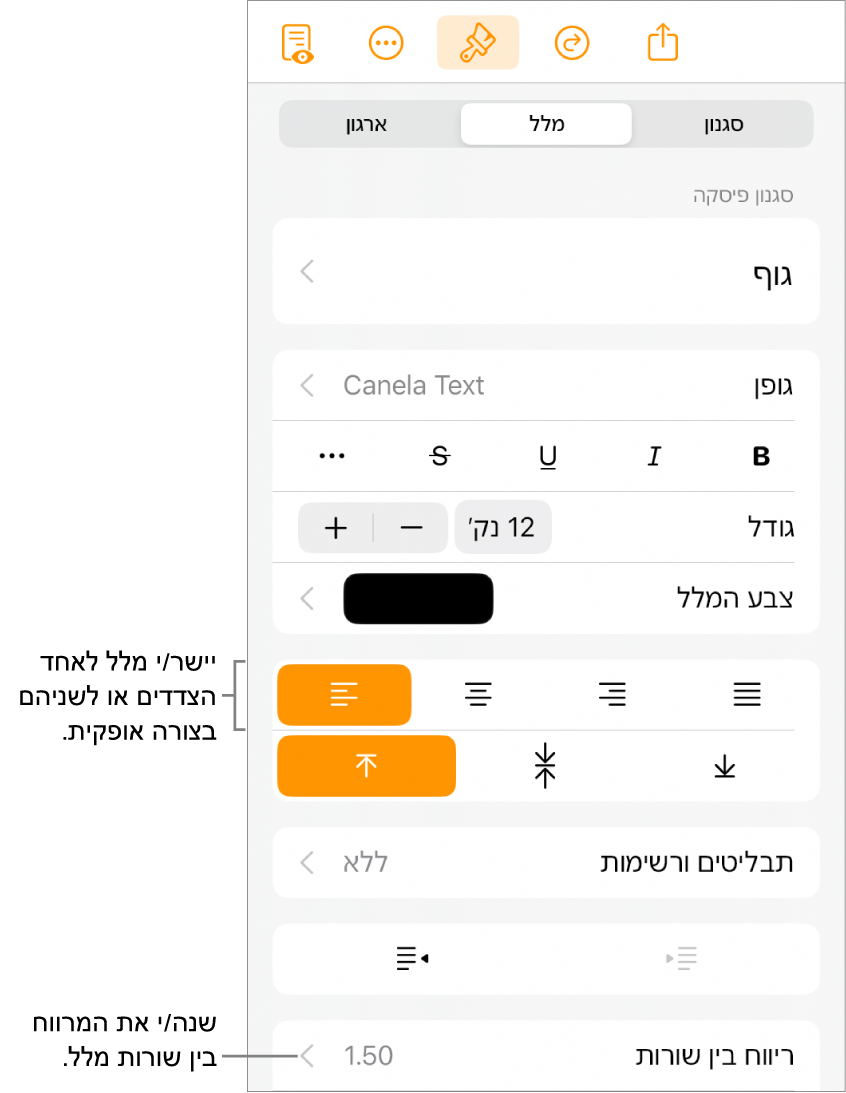This screenshot has height=1093, width=846.
Task: Tap the format paintbrush icon
Action: pyautogui.click(x=477, y=43)
